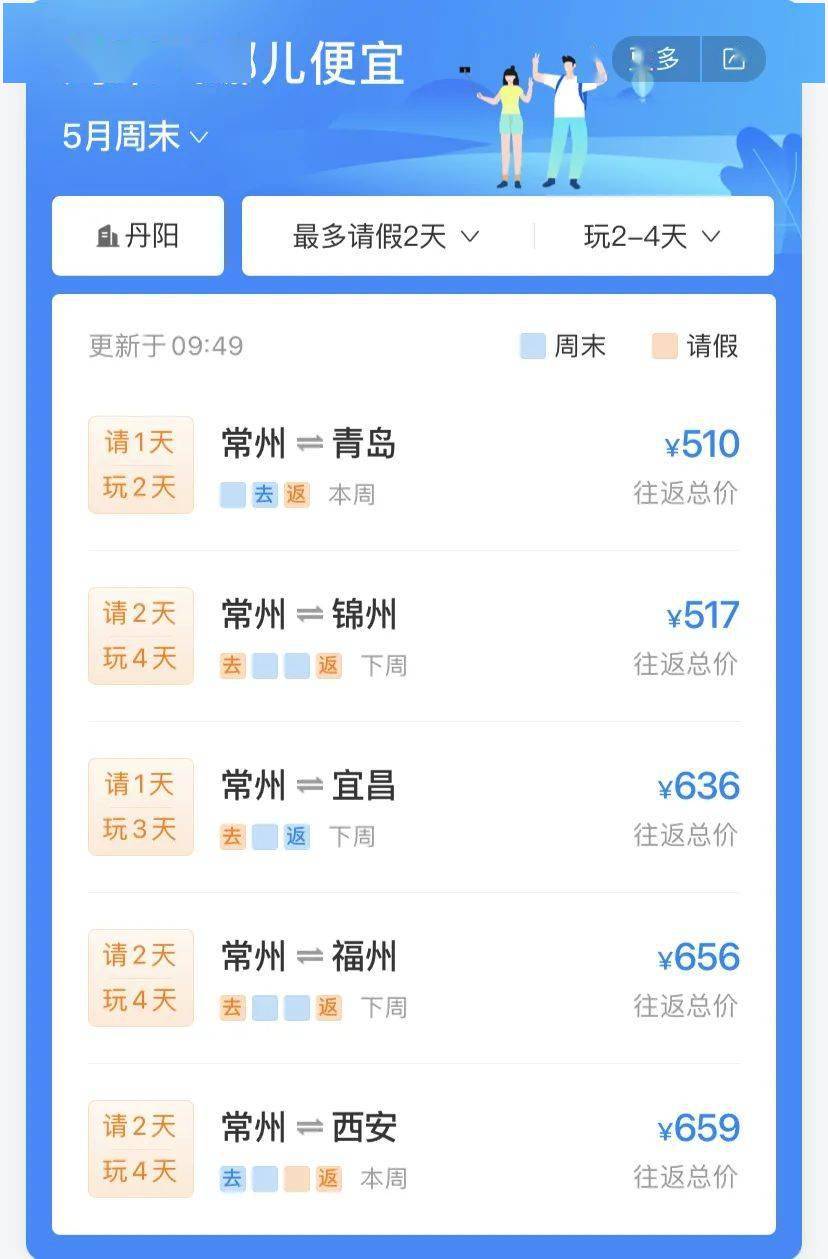Image resolution: width=828 pixels, height=1259 pixels.
Task: Tap the 更多 button in the header
Action: [x=657, y=60]
